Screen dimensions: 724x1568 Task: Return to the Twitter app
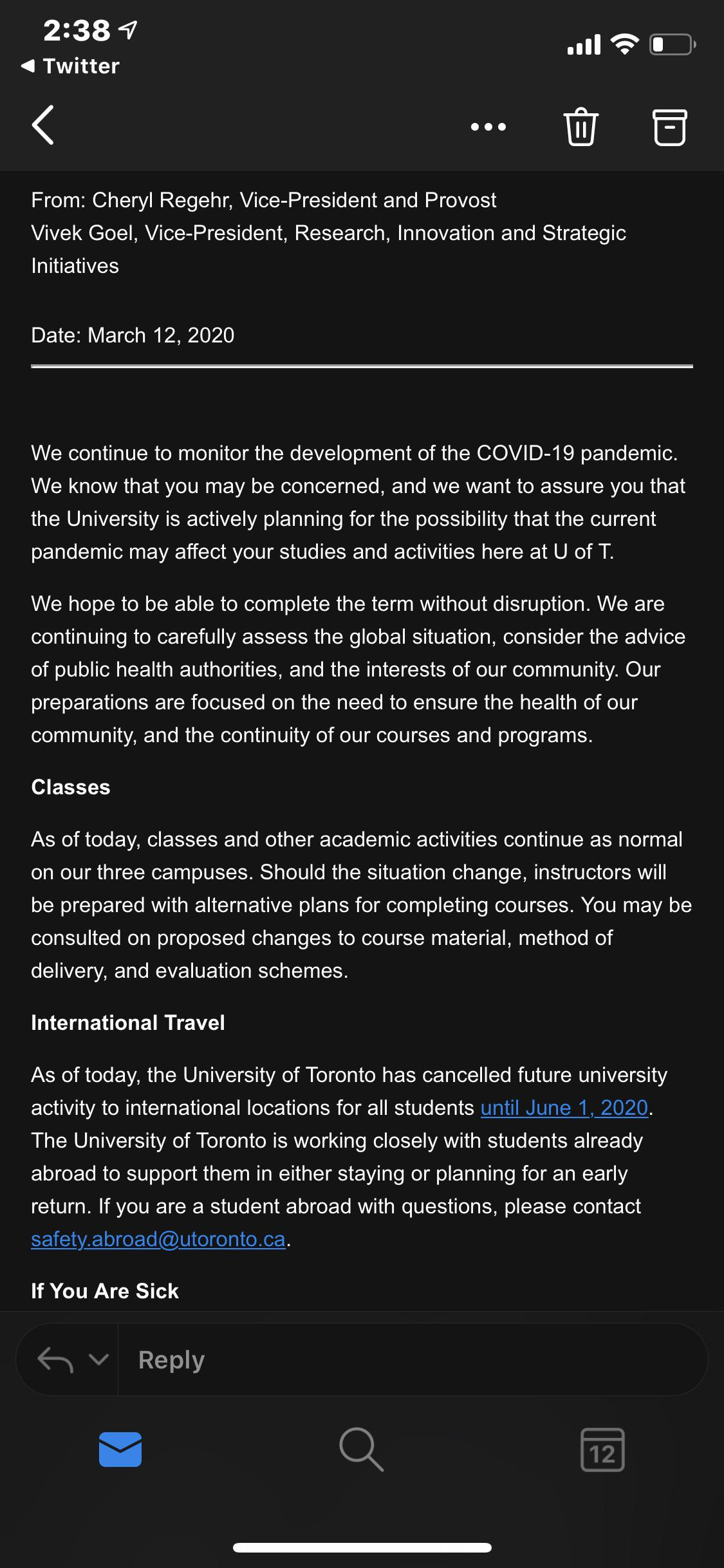(70, 66)
